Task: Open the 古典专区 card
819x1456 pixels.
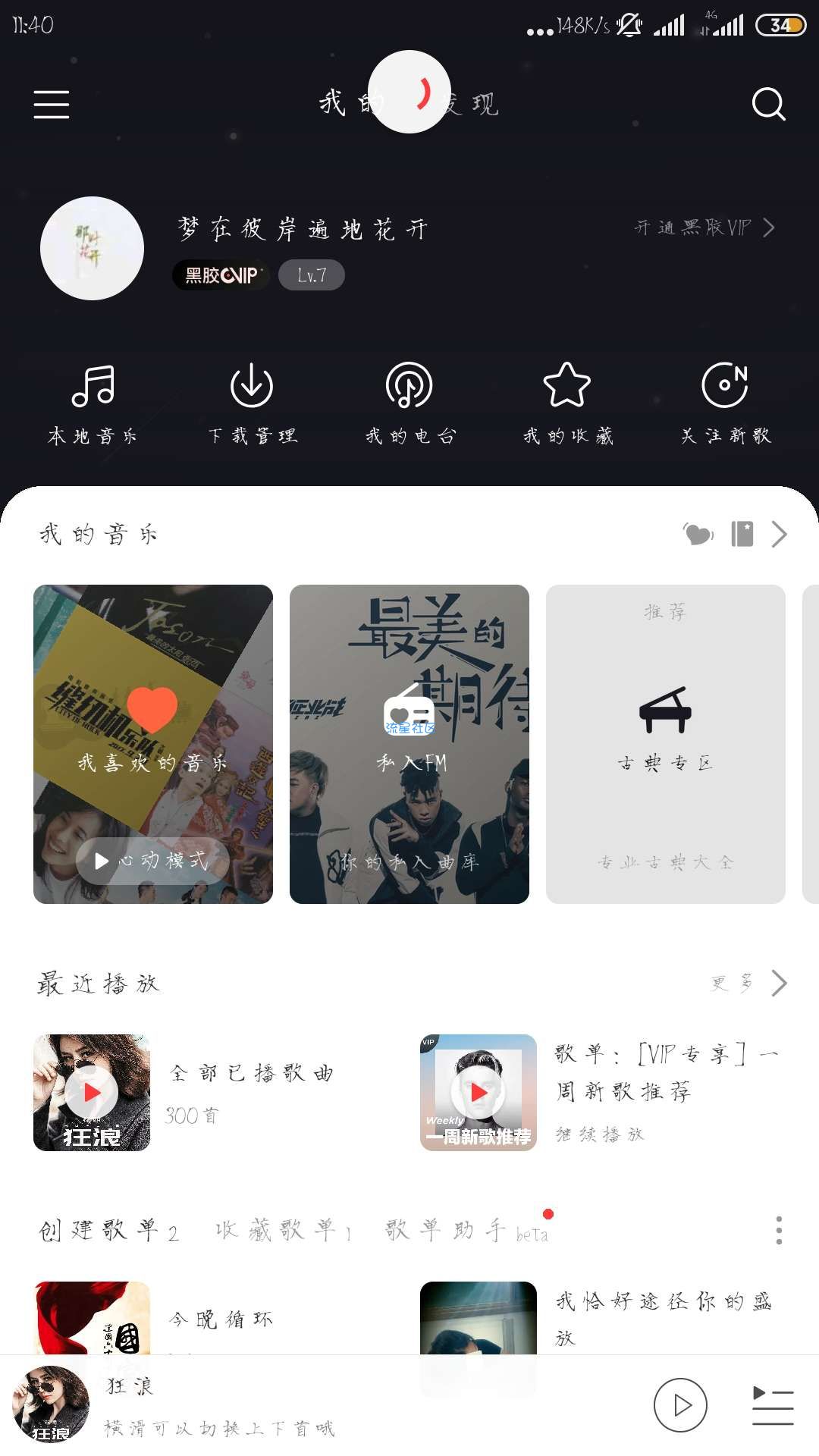Action: click(x=665, y=743)
